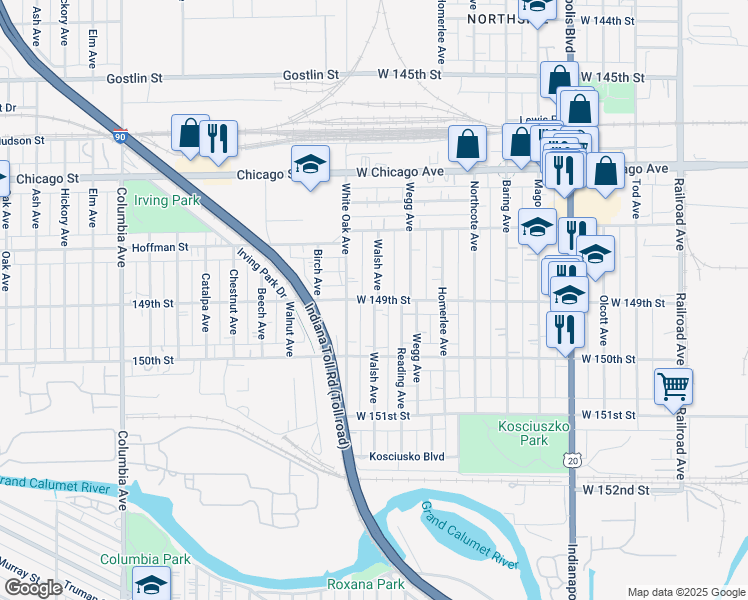The width and height of the screenshot is (748, 600).
Task: Select the shopping bag marker near Hudson St
Action: pyautogui.click(x=190, y=132)
